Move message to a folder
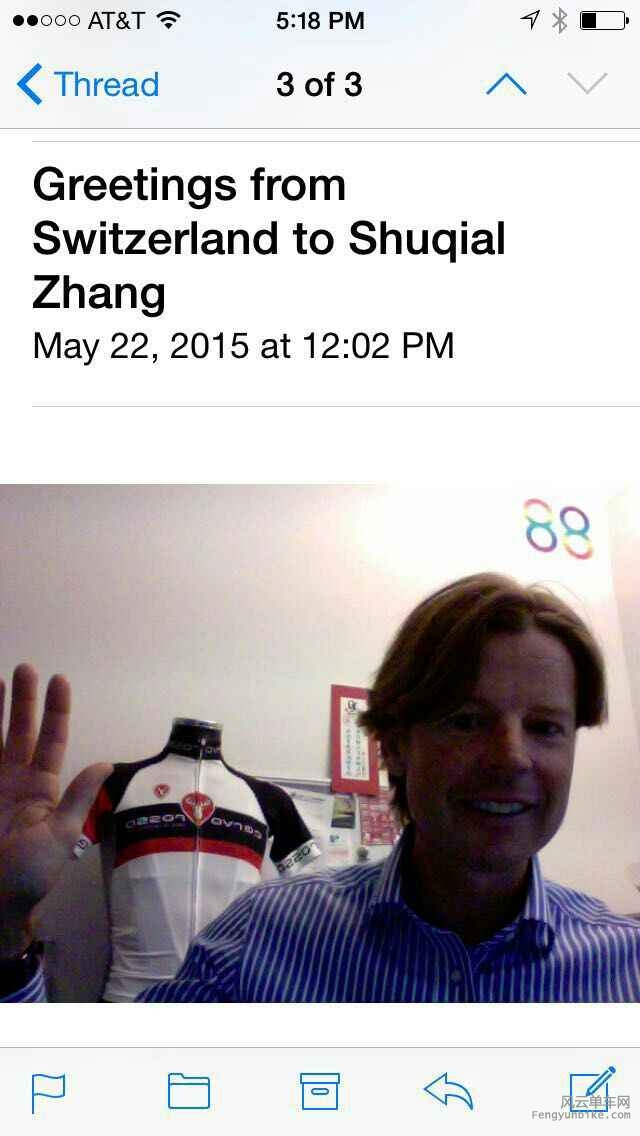This screenshot has width=640, height=1136. tap(188, 1091)
